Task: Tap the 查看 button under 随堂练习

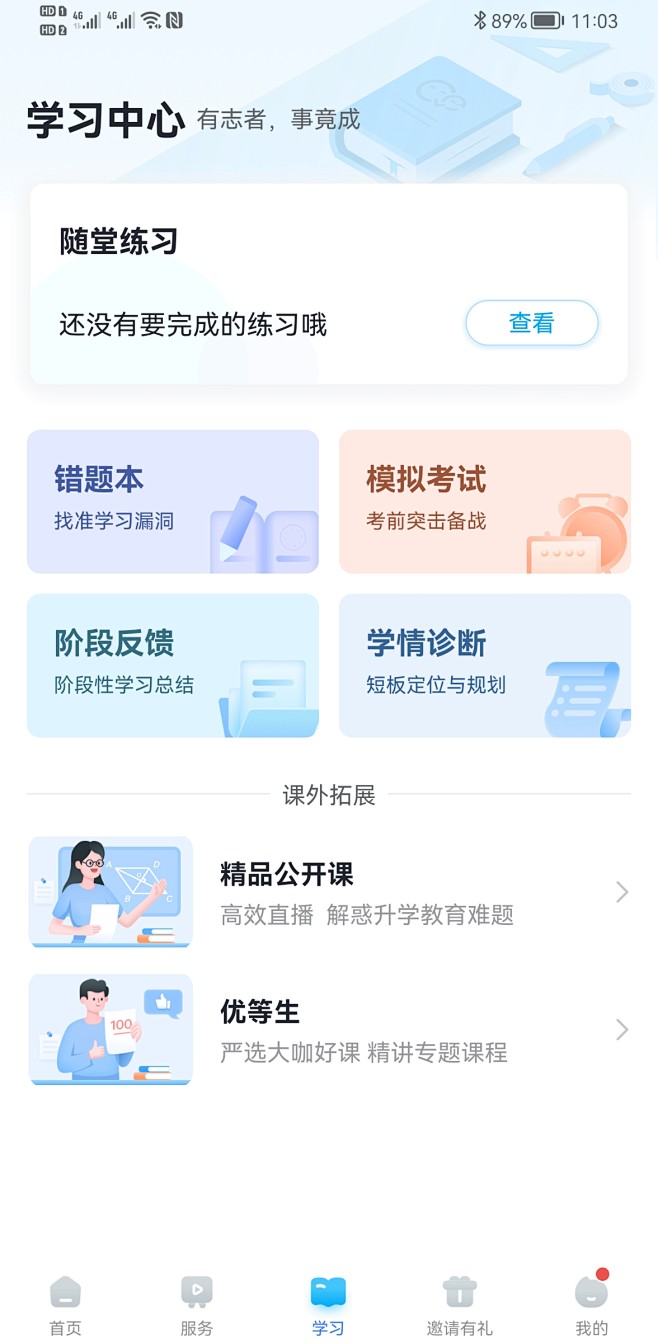Action: [532, 323]
